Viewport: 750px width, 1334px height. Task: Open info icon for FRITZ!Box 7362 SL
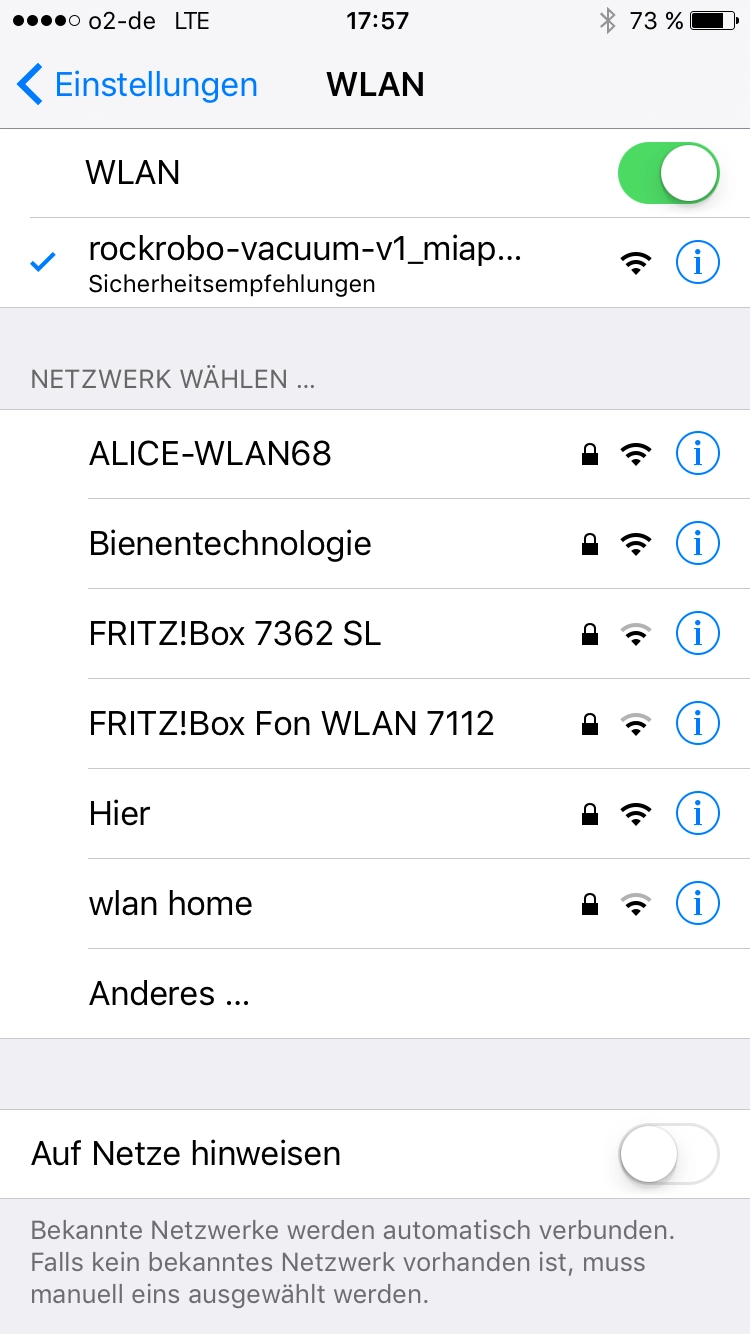697,634
